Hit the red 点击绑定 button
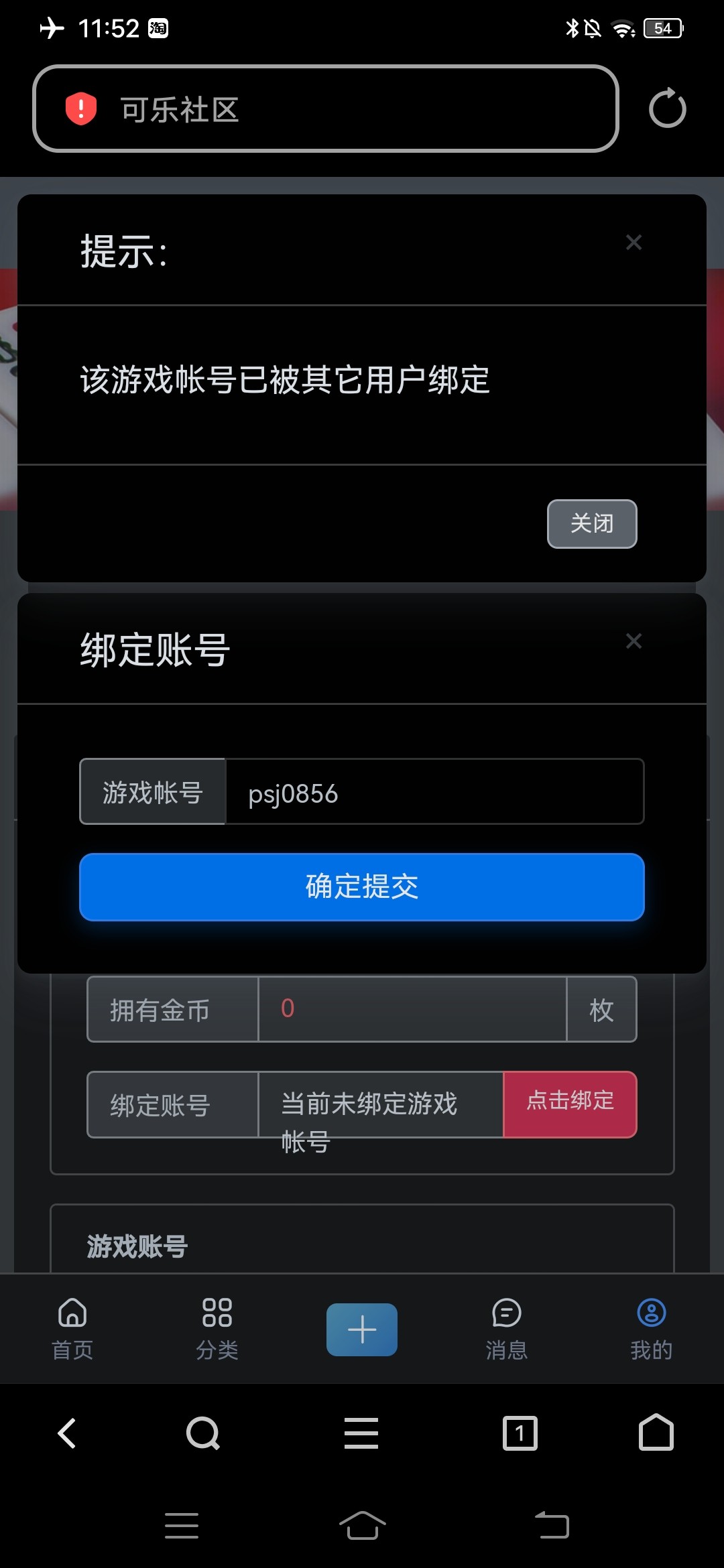The width and height of the screenshot is (724, 1568). (x=570, y=1104)
